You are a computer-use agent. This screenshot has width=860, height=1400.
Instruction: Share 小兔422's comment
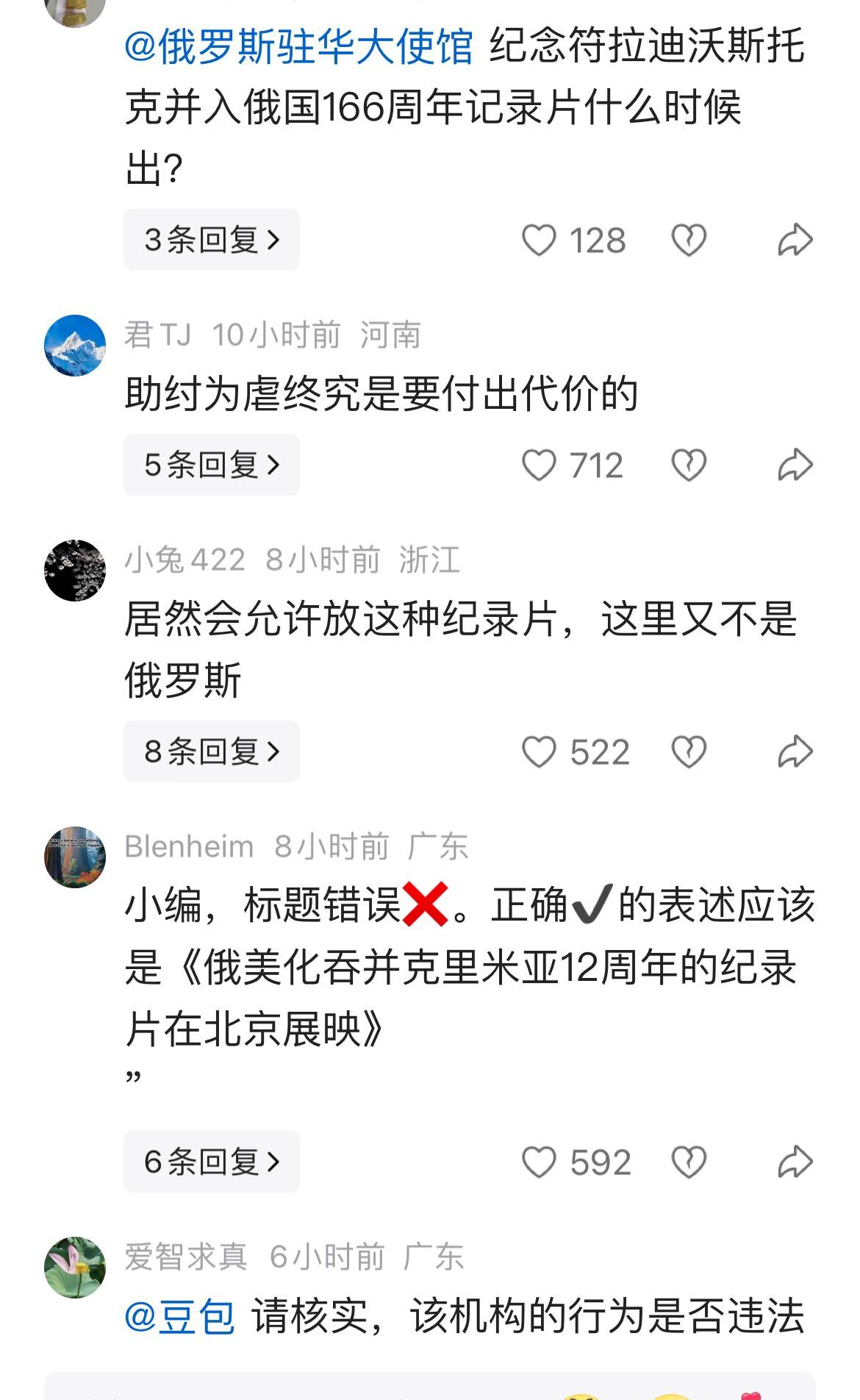(x=795, y=752)
